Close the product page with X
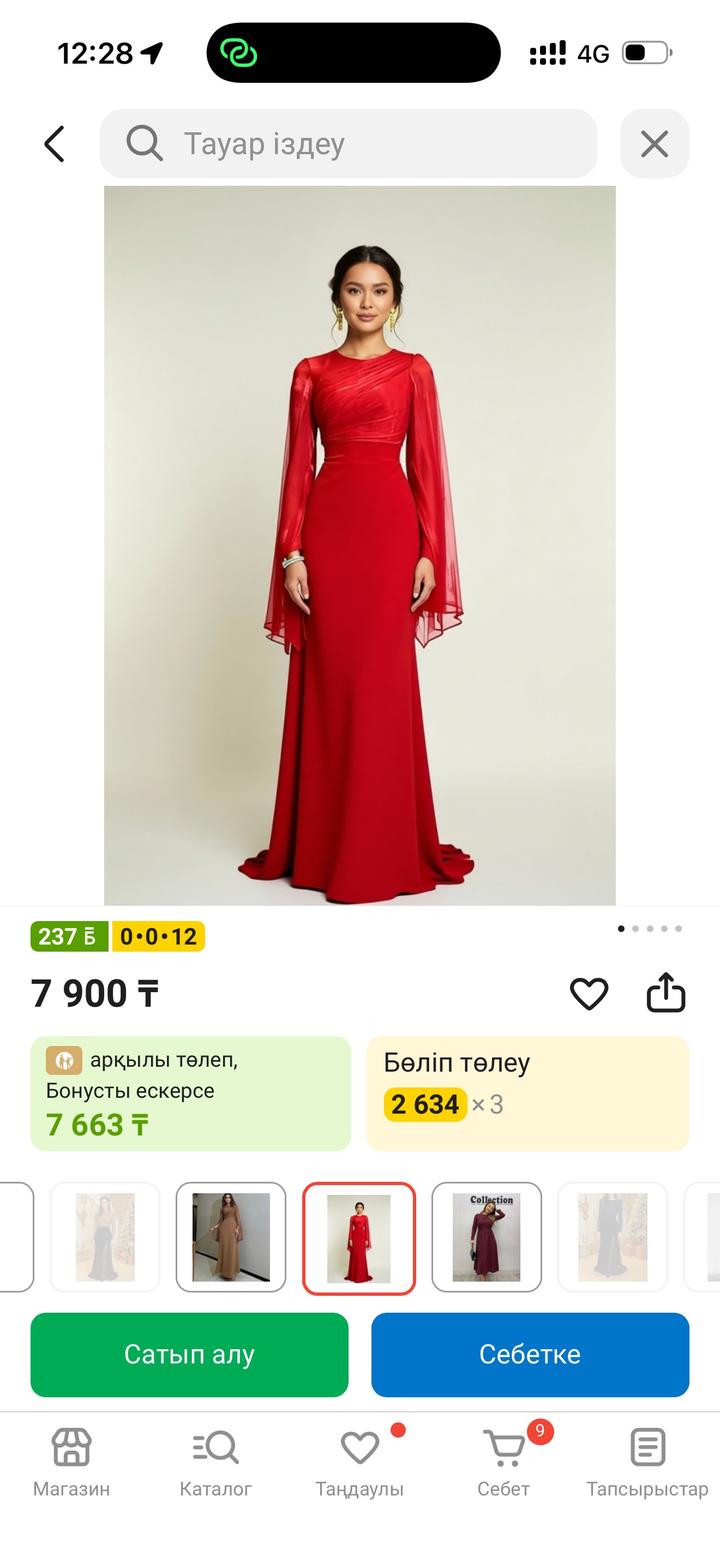This screenshot has height=1564, width=720. tap(654, 144)
